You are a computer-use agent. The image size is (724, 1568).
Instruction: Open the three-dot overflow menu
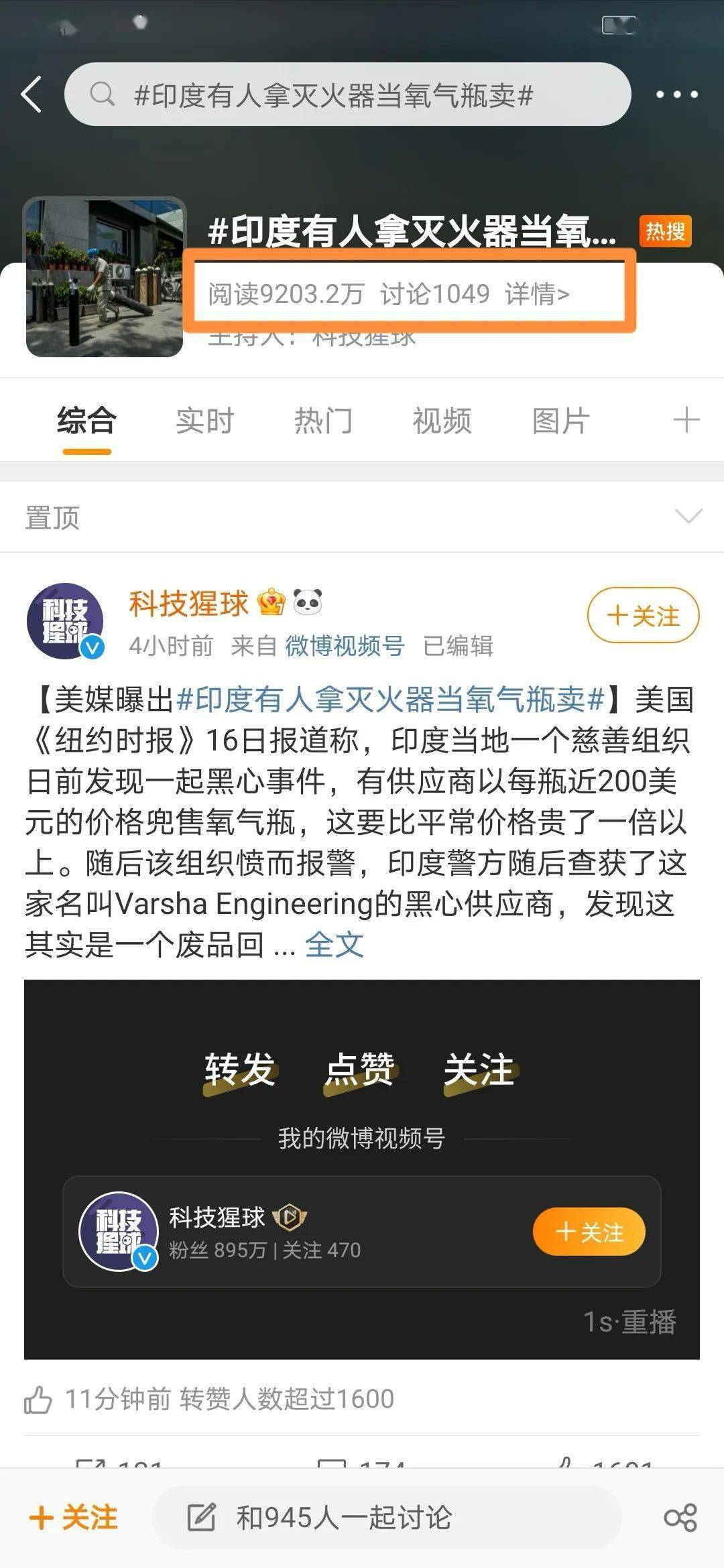[676, 94]
